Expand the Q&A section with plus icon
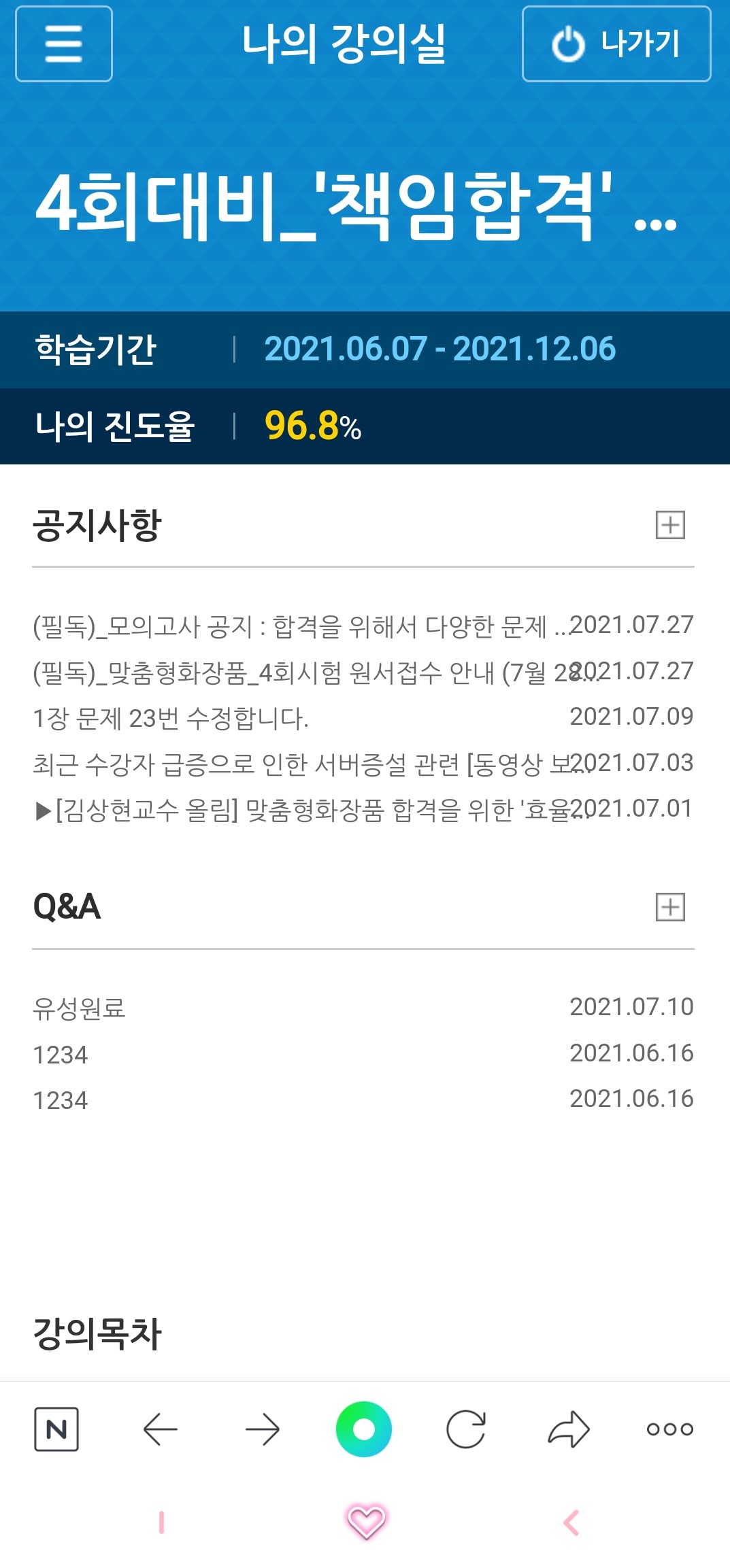 click(x=670, y=907)
